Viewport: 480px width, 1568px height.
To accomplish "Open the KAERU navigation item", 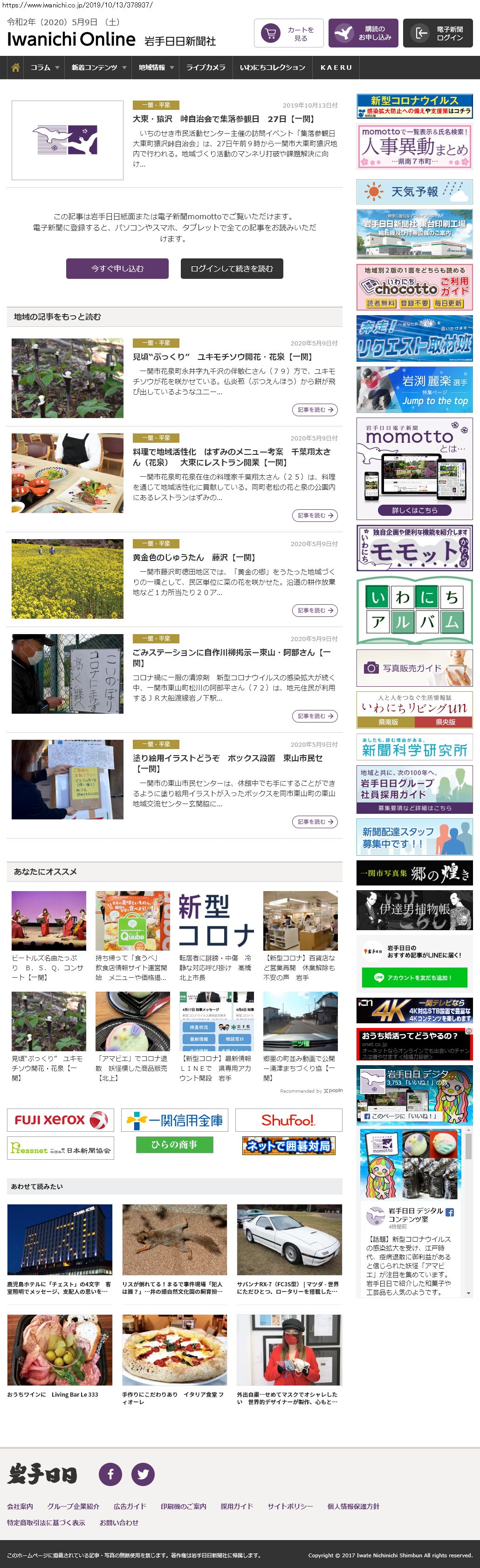I will coord(336,68).
